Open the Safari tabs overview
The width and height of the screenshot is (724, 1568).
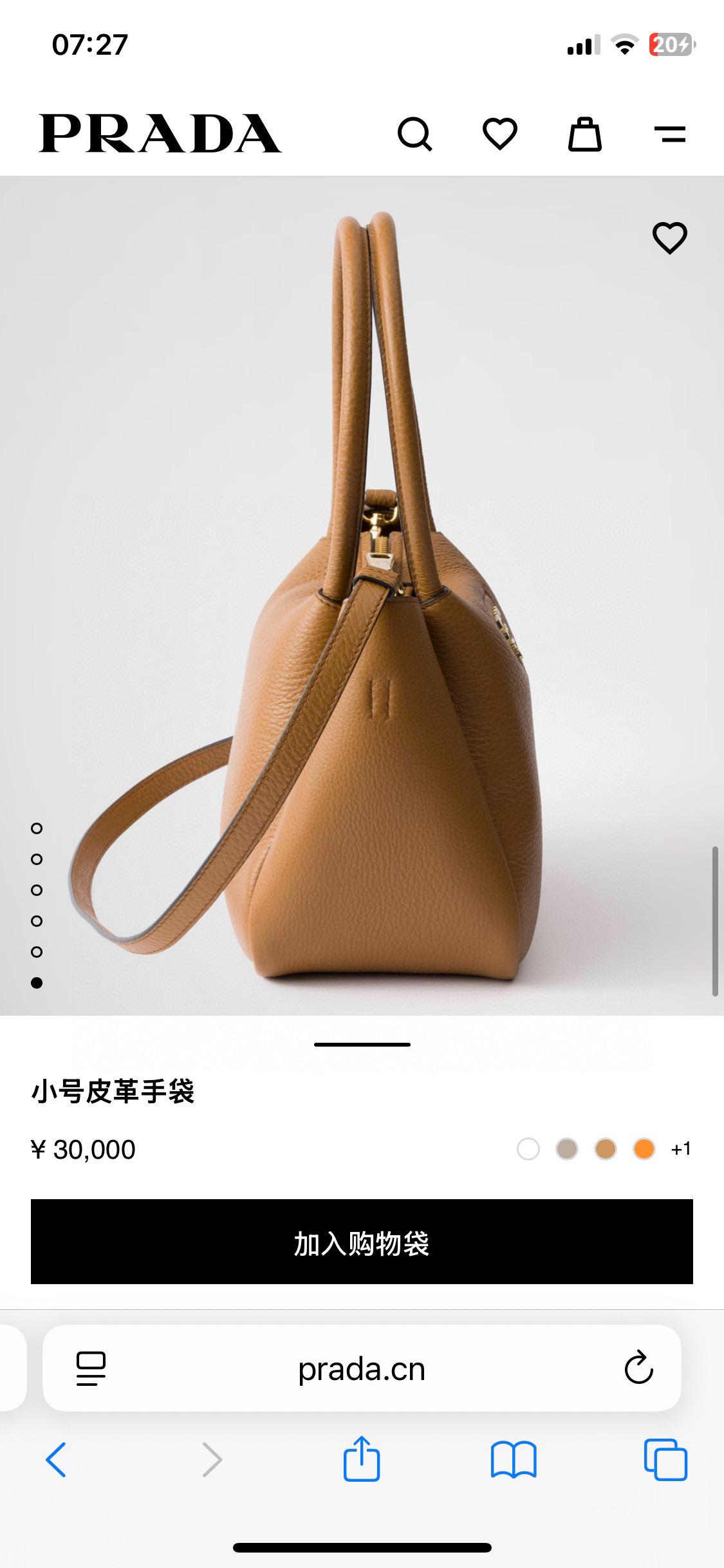tap(665, 1459)
